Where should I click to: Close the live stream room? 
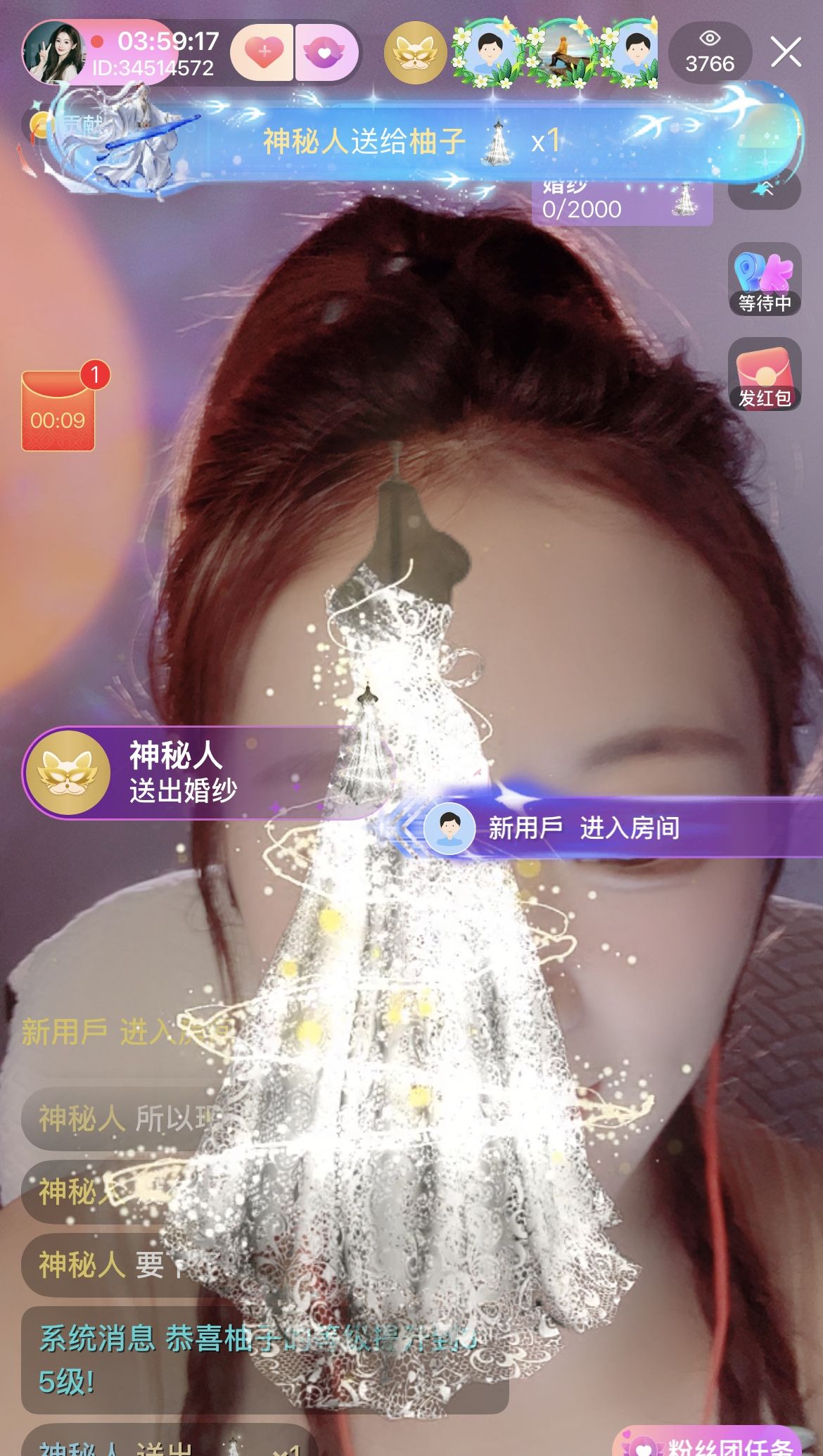[x=785, y=53]
